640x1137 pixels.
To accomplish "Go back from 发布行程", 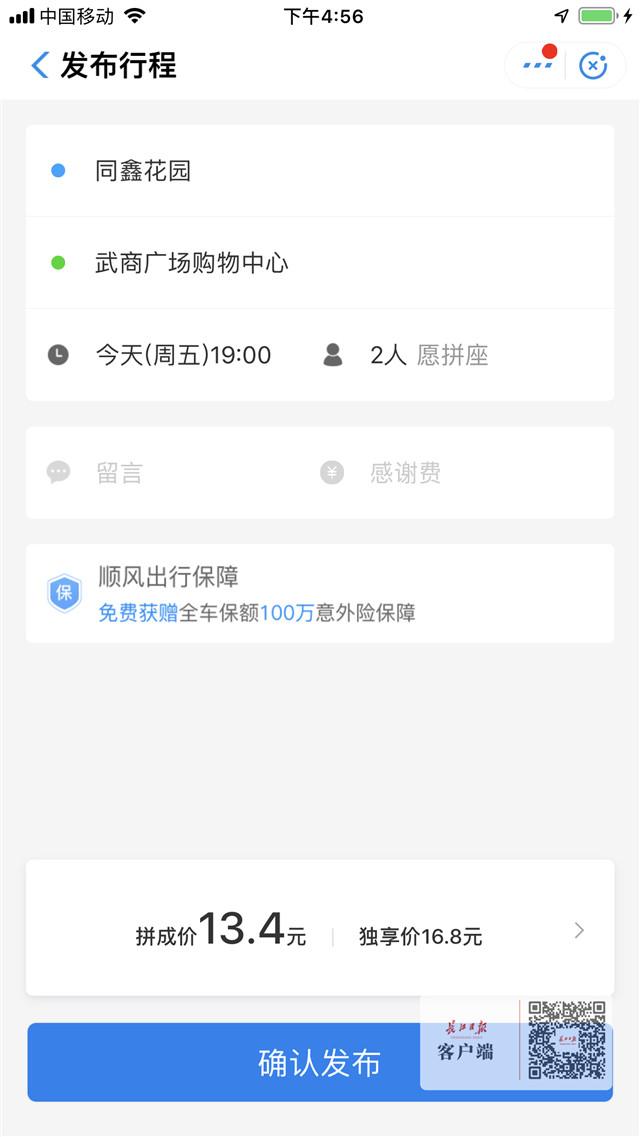I will coord(40,65).
